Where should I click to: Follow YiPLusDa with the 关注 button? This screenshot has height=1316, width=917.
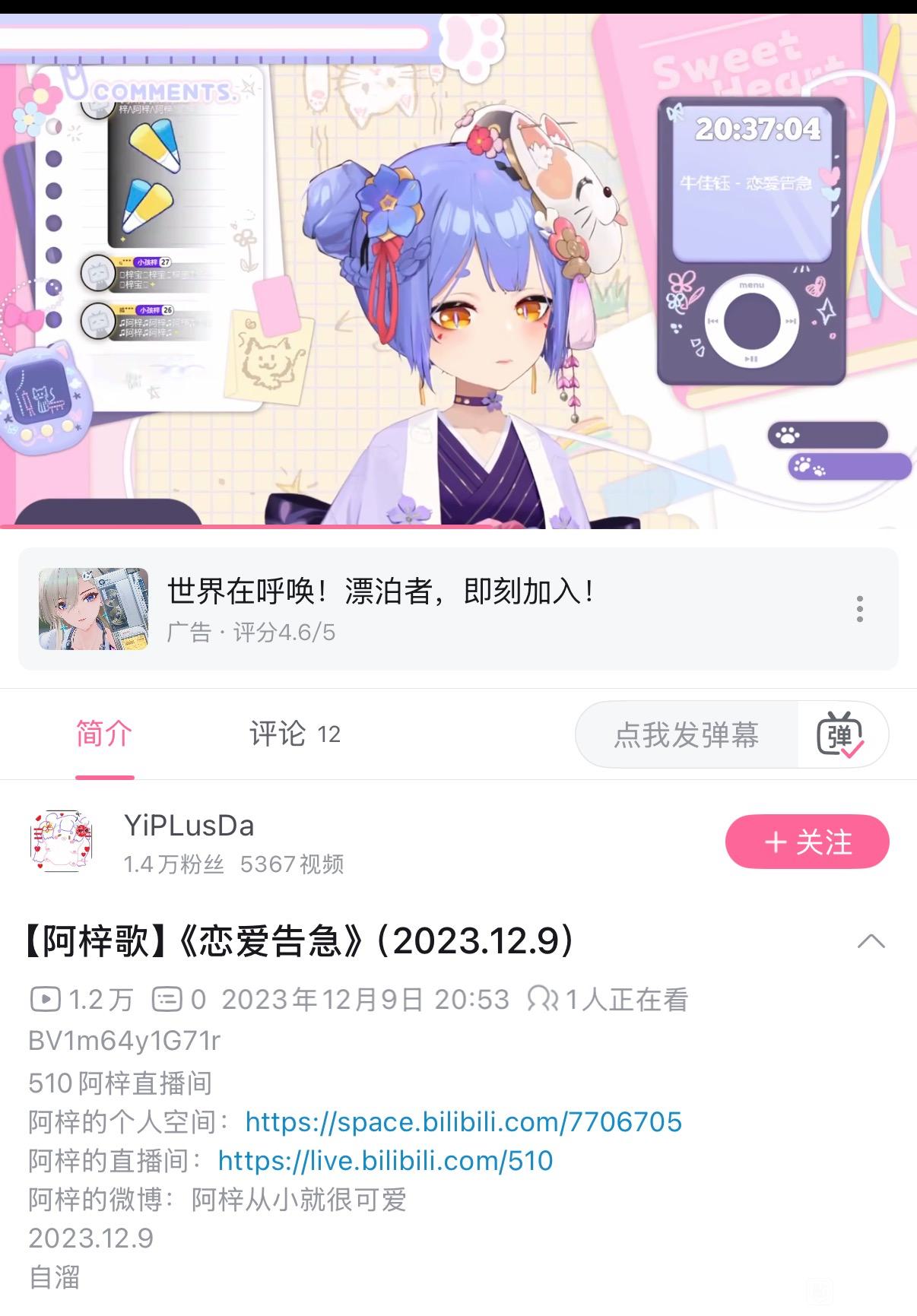[807, 842]
